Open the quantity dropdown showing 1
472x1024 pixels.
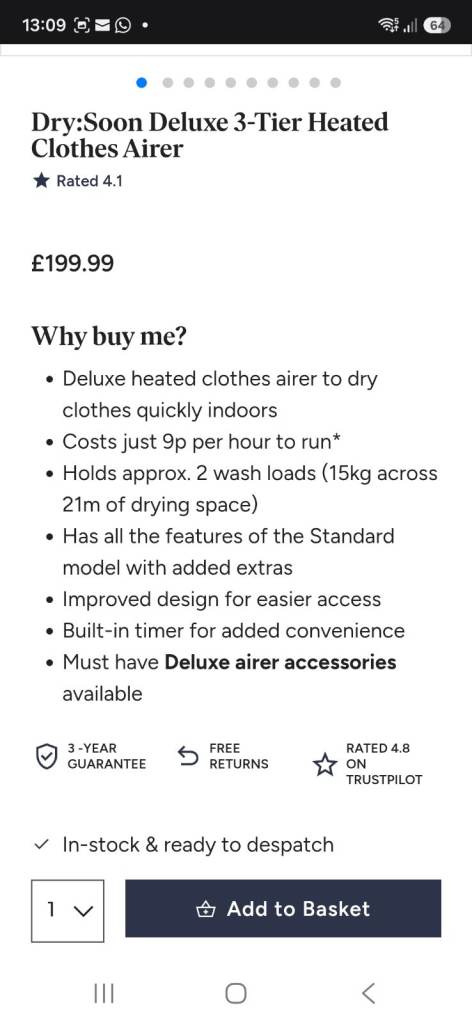[67, 910]
